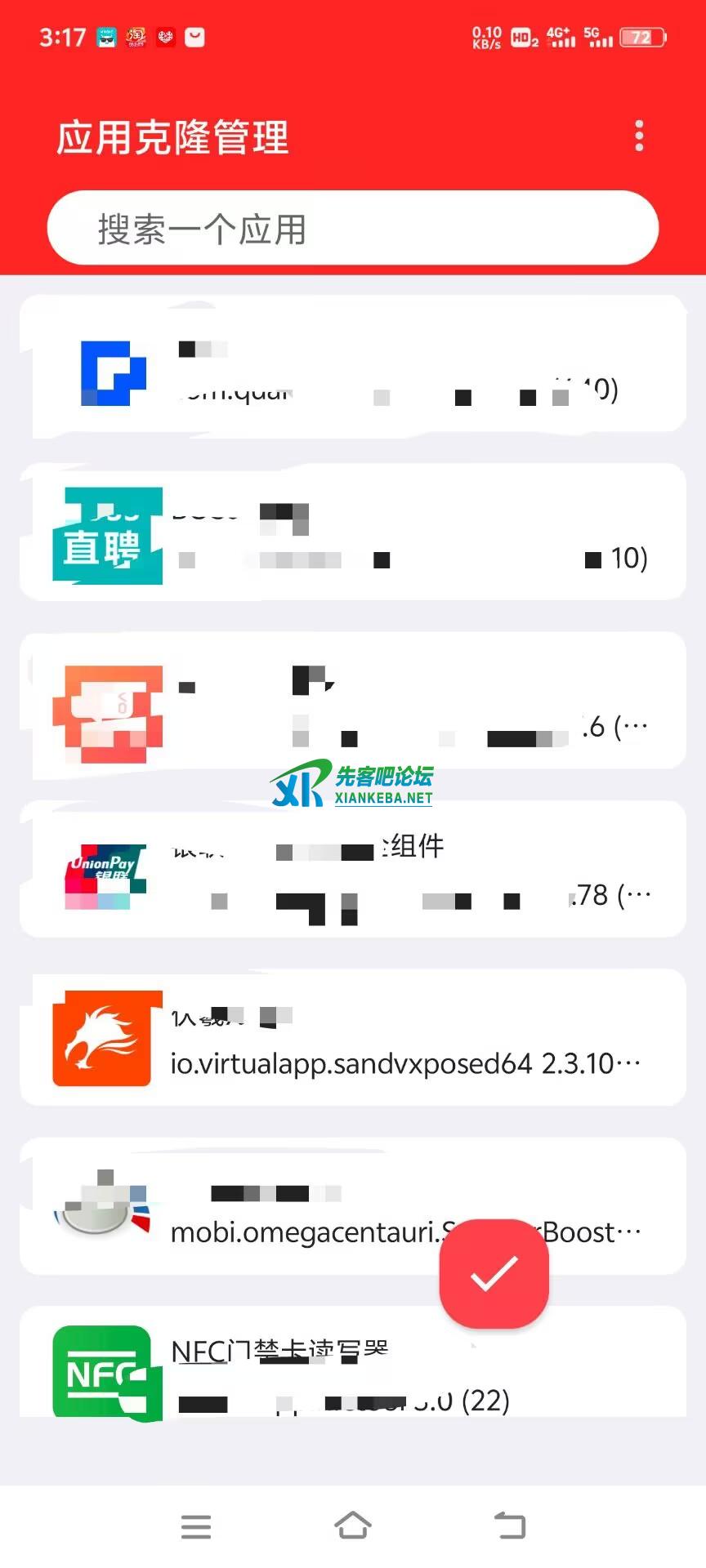Tap the search box to find an app
706x1568 pixels.
pyautogui.click(x=353, y=229)
